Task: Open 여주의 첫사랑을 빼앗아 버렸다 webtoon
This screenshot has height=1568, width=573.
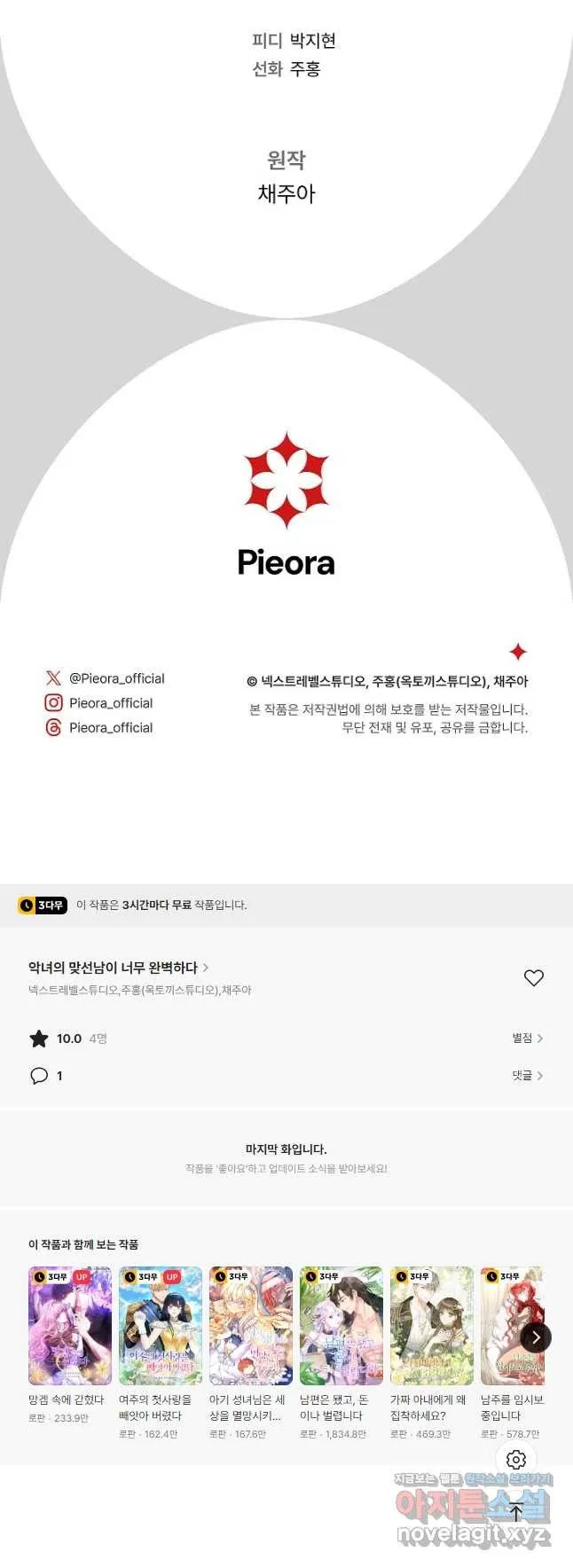Action: (x=161, y=1326)
